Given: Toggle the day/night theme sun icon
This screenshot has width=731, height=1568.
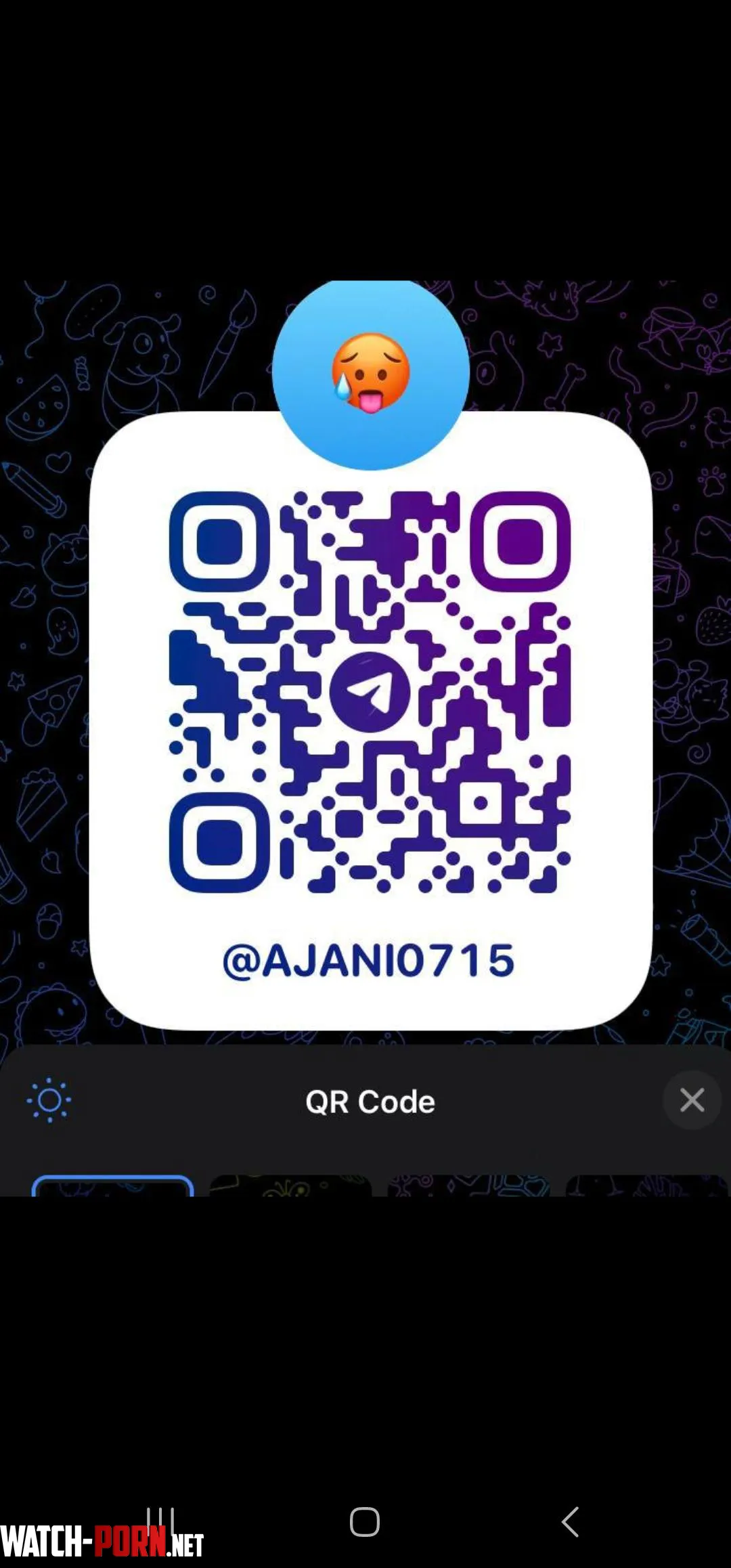Looking at the screenshot, I should [x=49, y=1100].
